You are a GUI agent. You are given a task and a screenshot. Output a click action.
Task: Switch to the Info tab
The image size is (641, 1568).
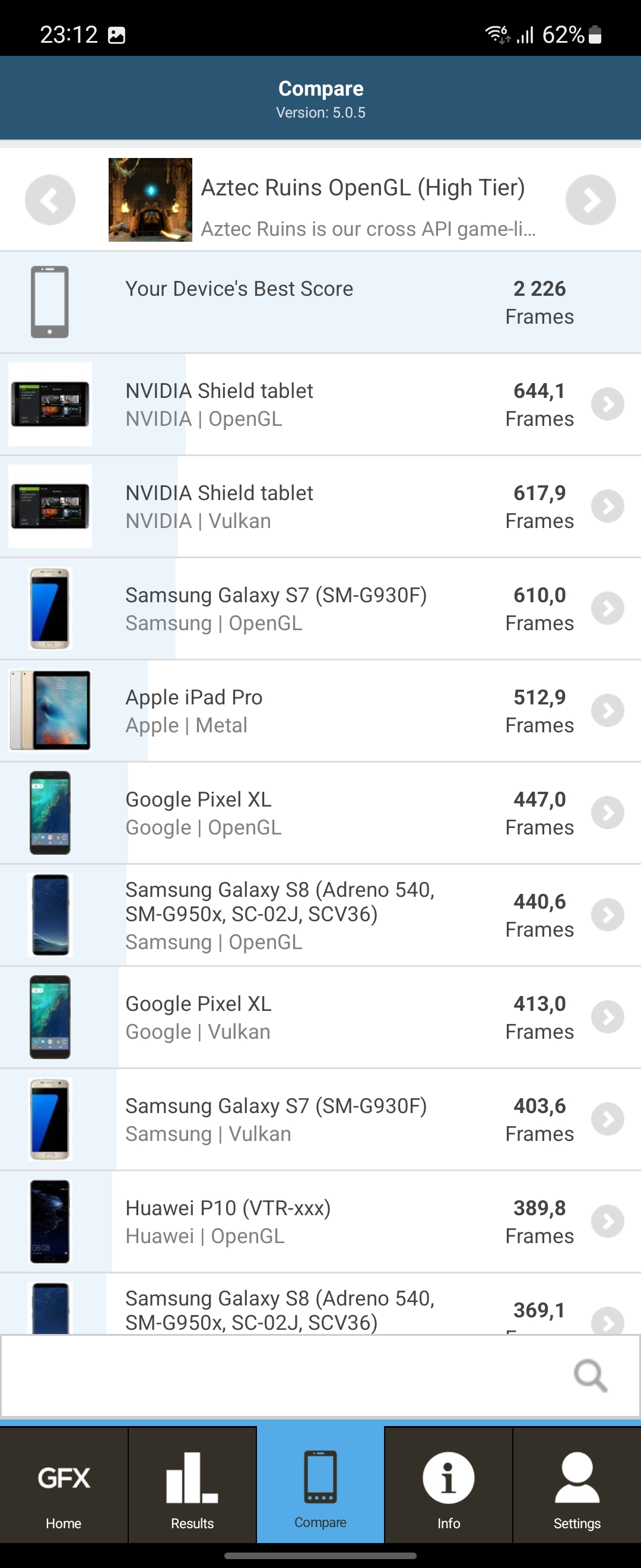pyautogui.click(x=449, y=1485)
